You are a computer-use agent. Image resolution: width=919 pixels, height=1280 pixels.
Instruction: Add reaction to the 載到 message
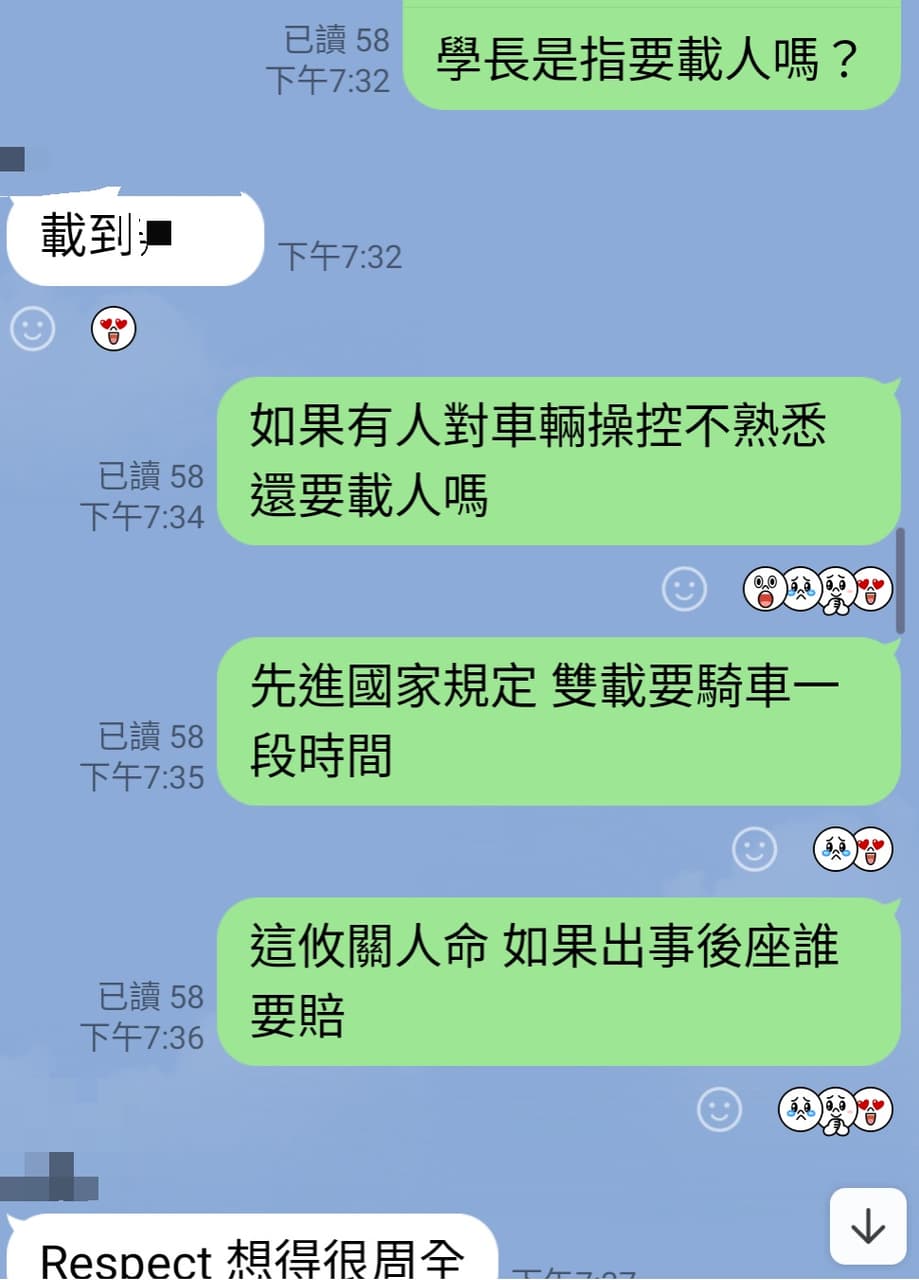point(32,328)
